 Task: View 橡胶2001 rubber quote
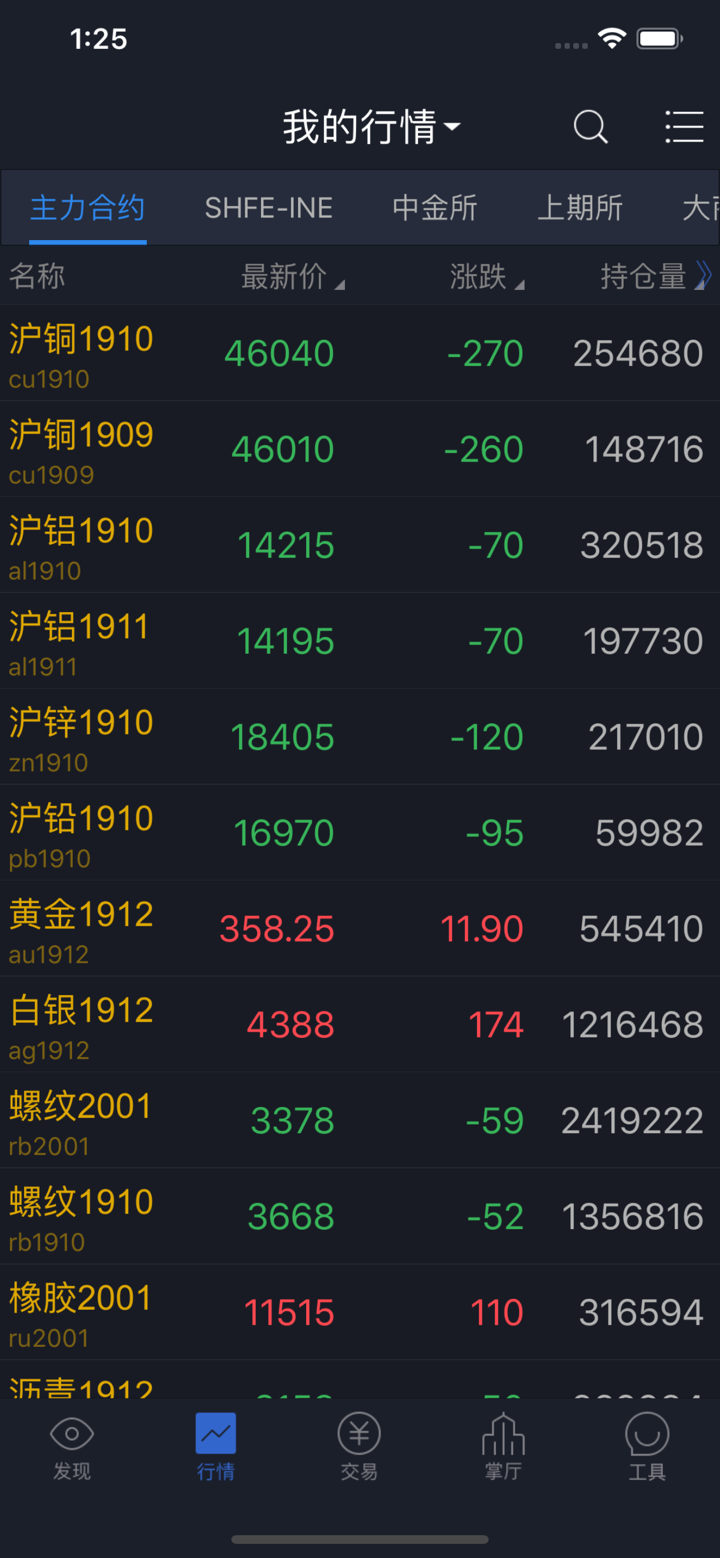[82, 1313]
